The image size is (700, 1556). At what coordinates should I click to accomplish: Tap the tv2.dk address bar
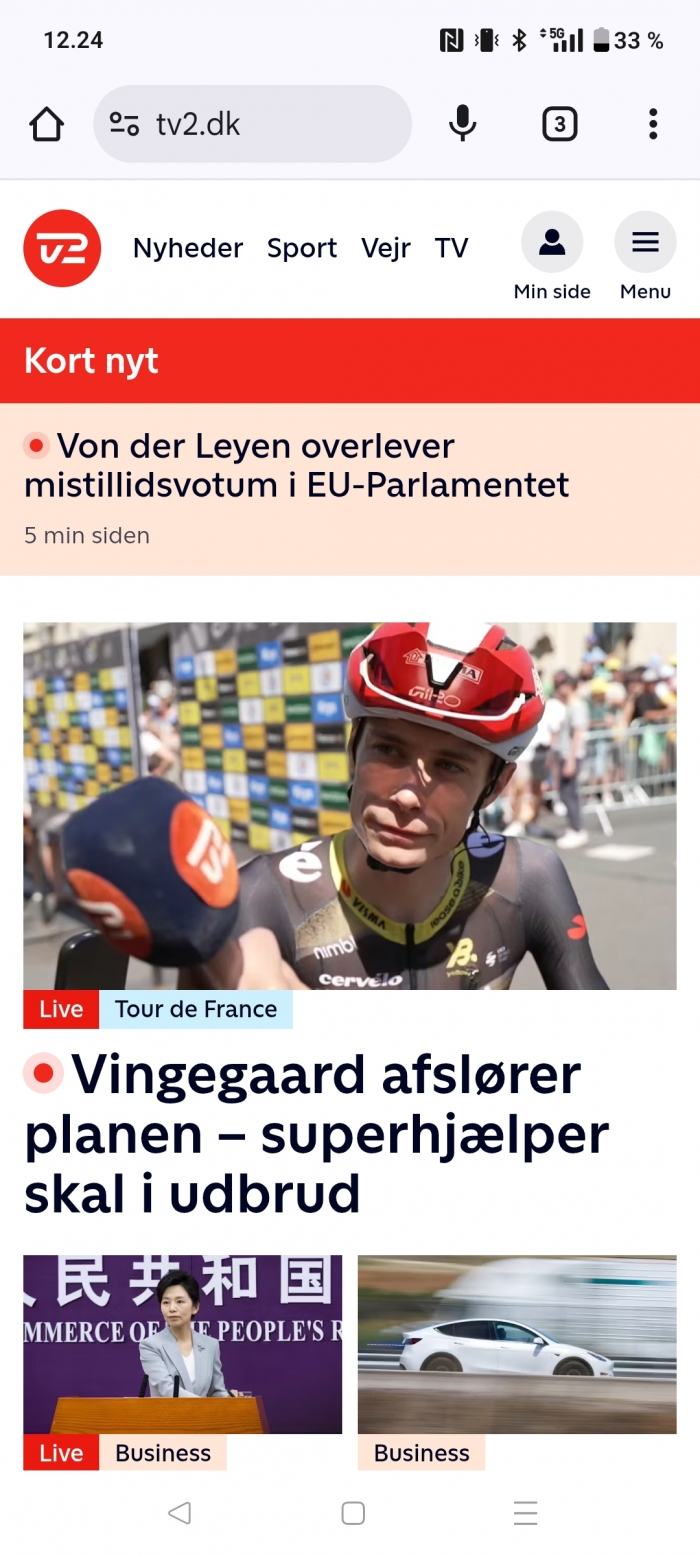coord(252,125)
